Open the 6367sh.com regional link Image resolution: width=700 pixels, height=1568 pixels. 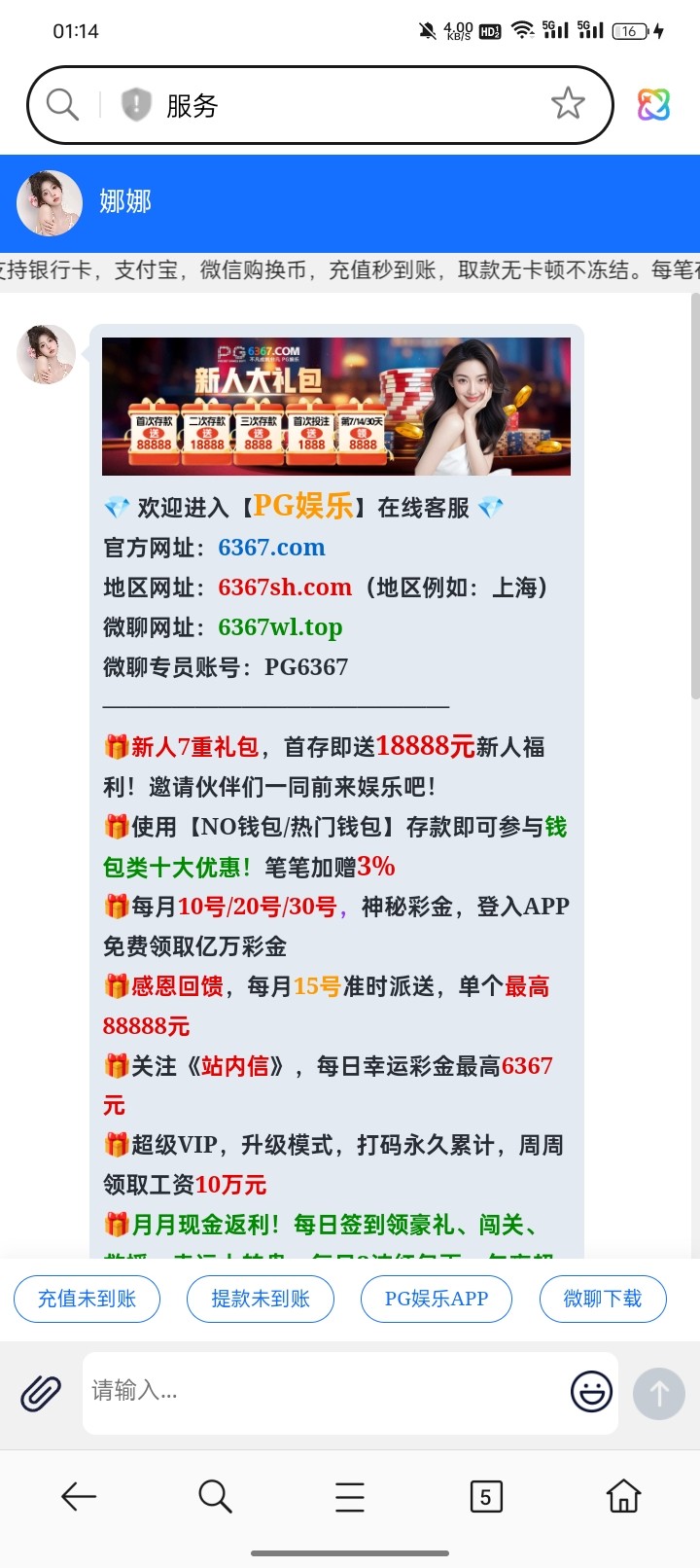pos(285,588)
